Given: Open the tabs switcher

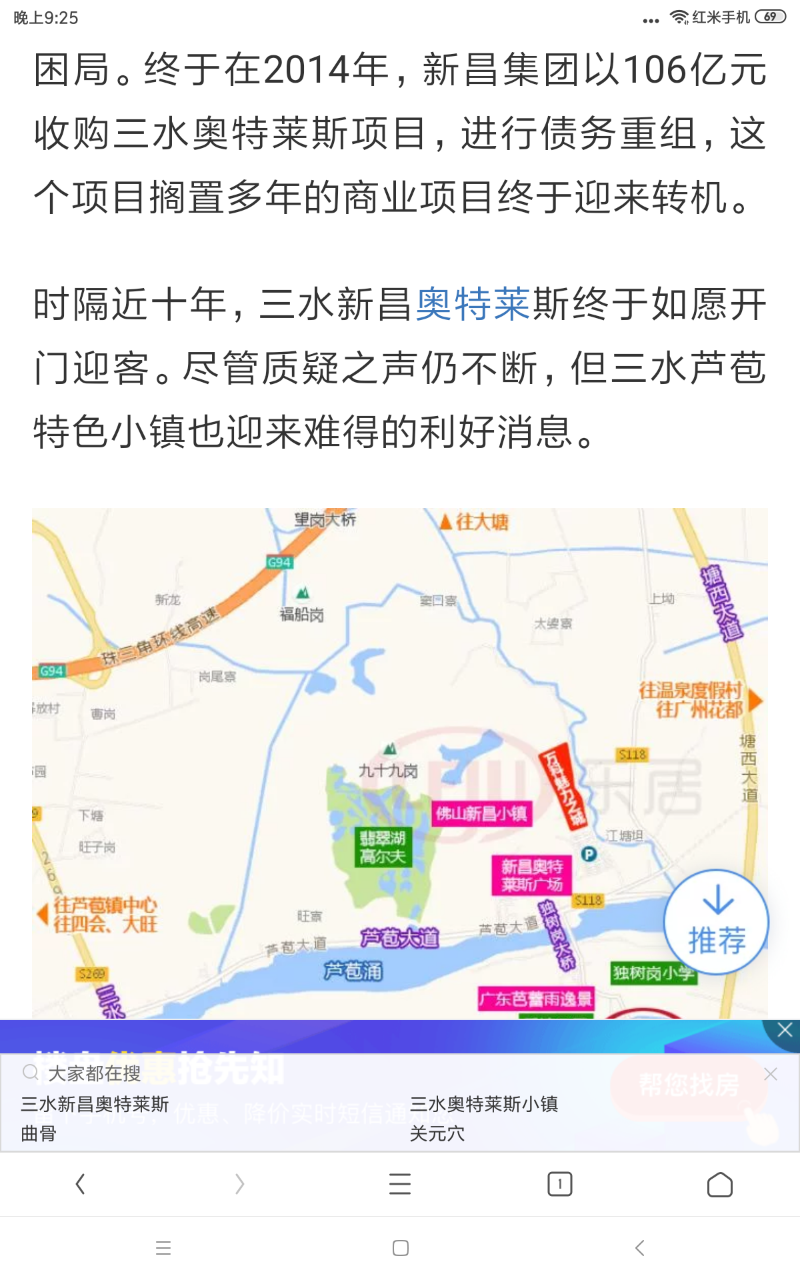Looking at the screenshot, I should pyautogui.click(x=560, y=1185).
